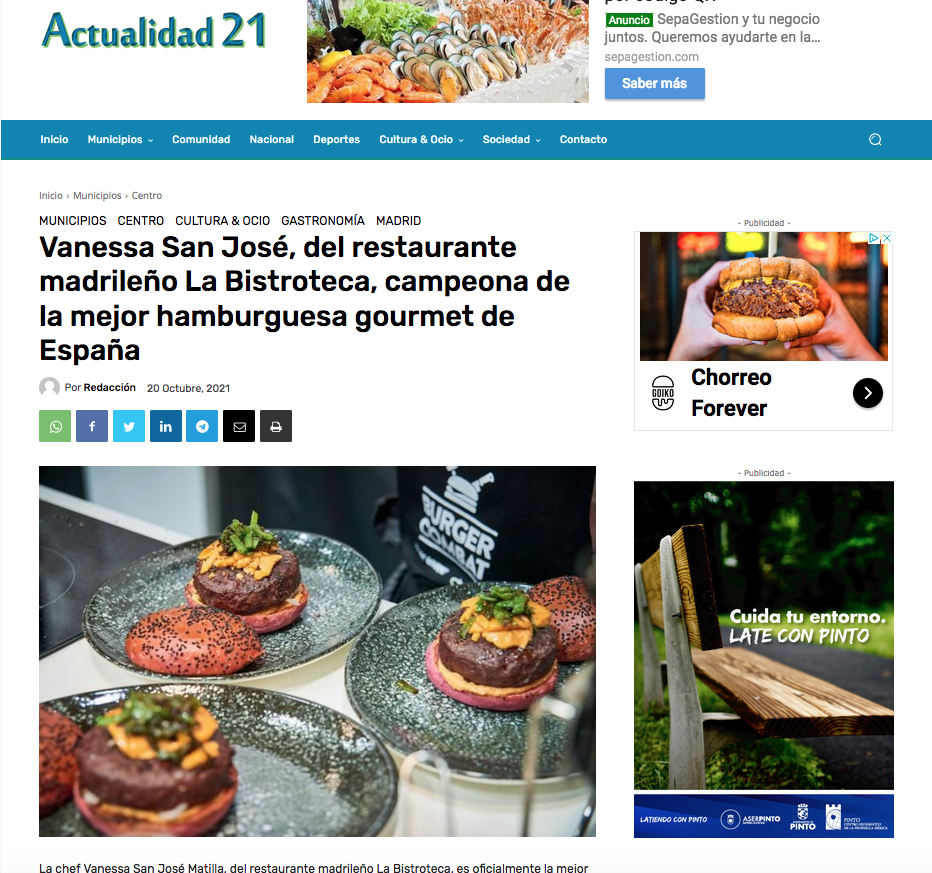Share the article on Facebook

92,426
